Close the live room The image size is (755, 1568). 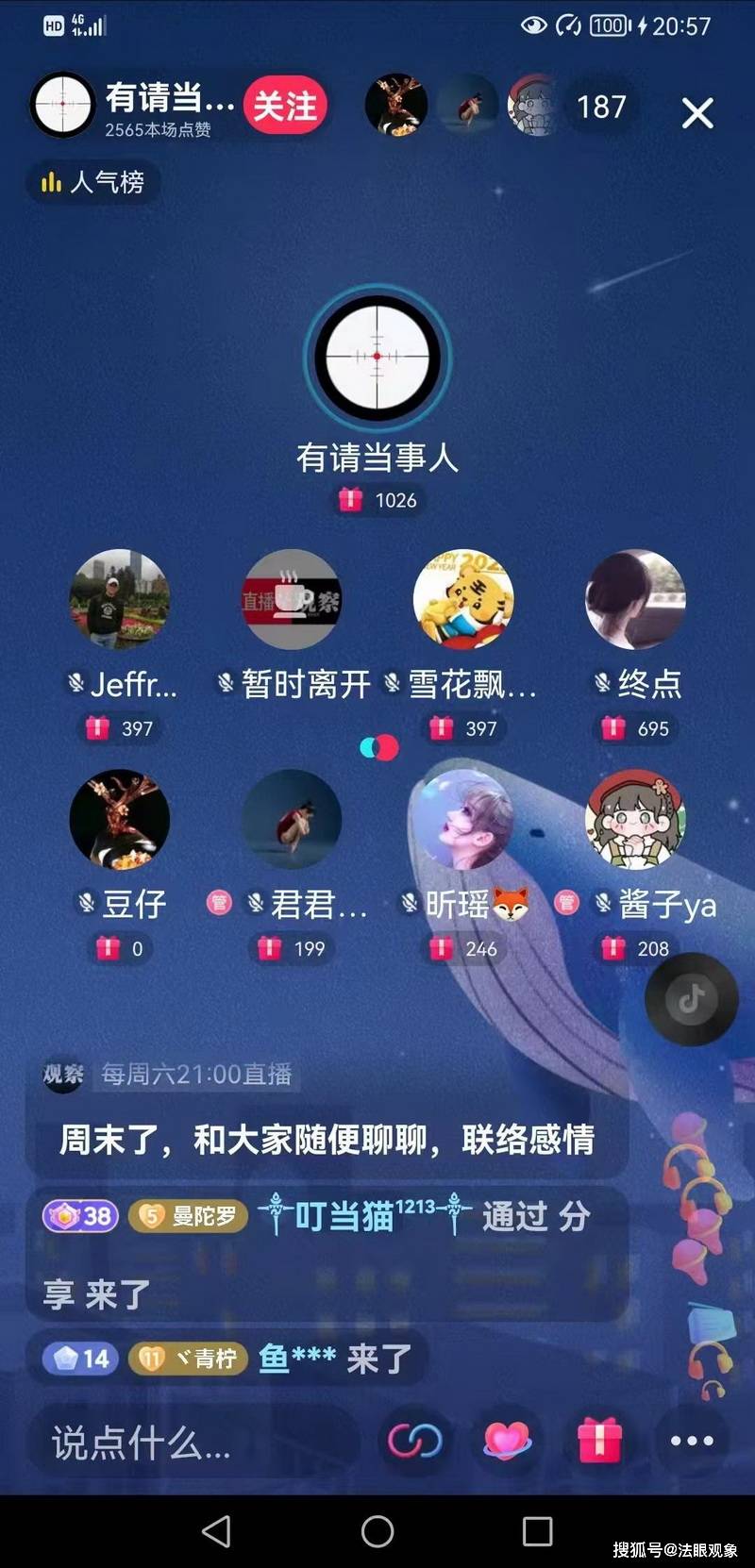coord(697,113)
